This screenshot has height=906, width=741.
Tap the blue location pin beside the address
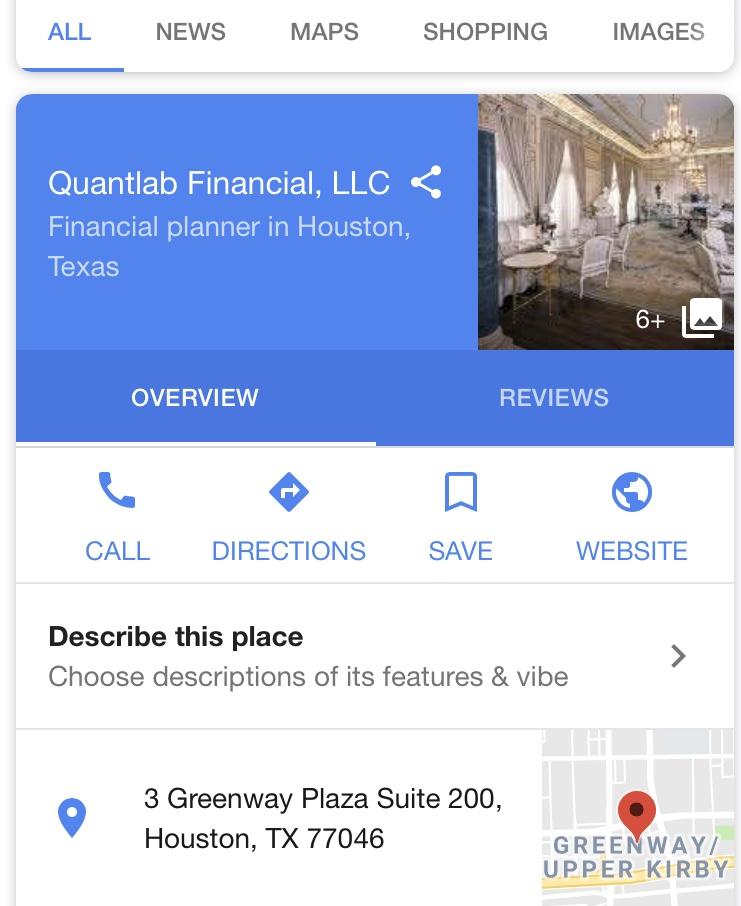(71, 817)
